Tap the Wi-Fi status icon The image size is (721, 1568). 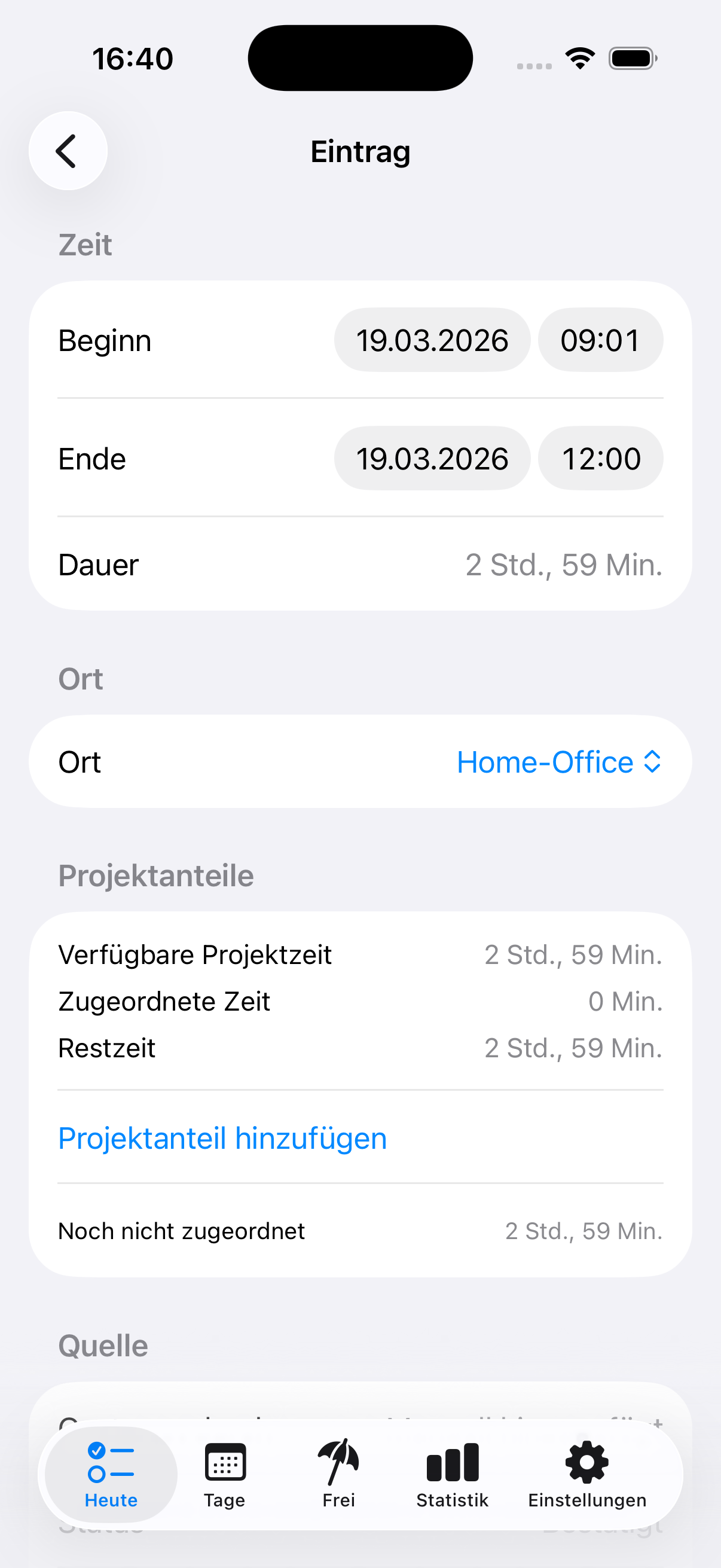(x=580, y=57)
